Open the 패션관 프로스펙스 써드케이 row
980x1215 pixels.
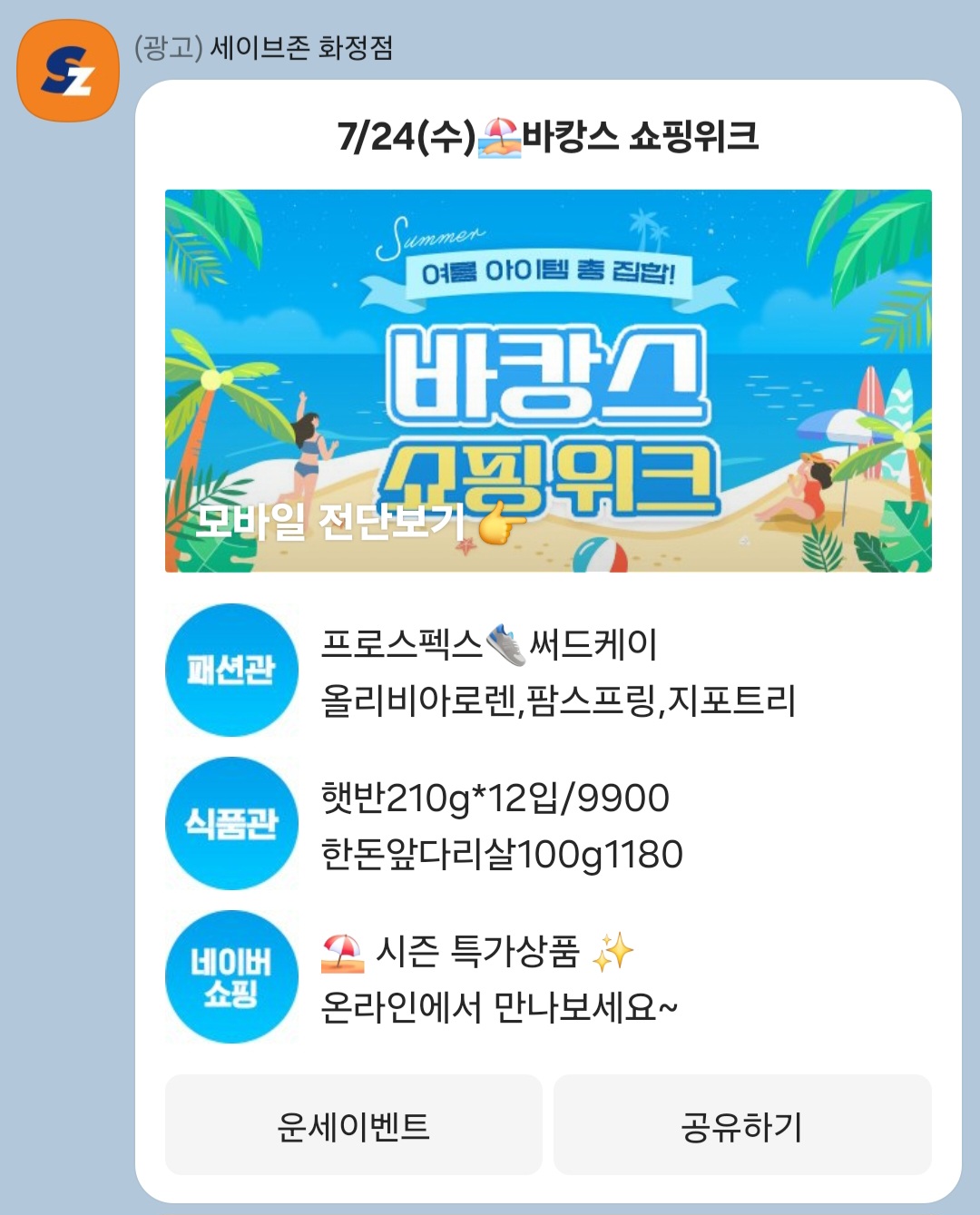[x=548, y=671]
